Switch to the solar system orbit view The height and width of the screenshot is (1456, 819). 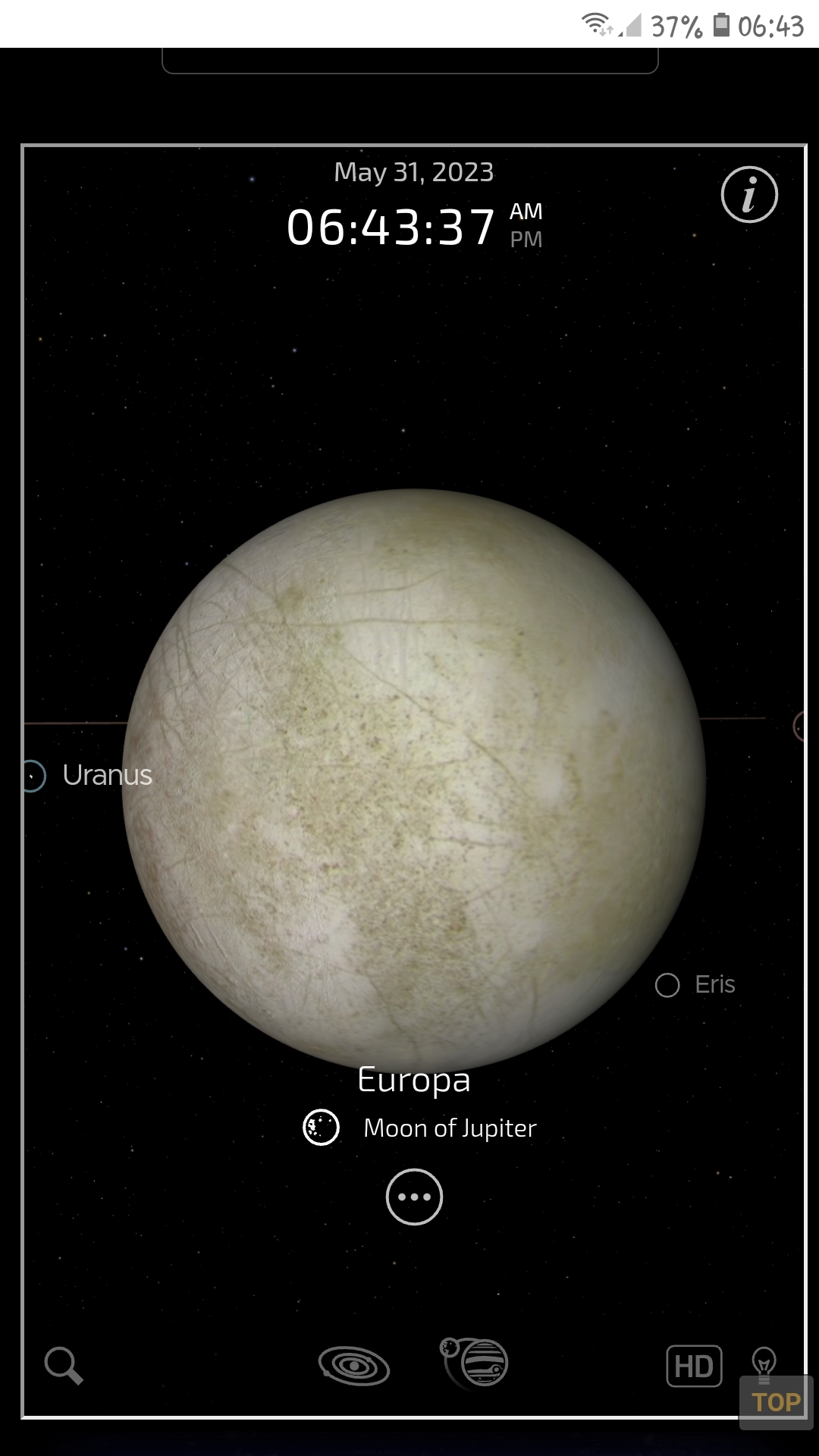tap(354, 1367)
